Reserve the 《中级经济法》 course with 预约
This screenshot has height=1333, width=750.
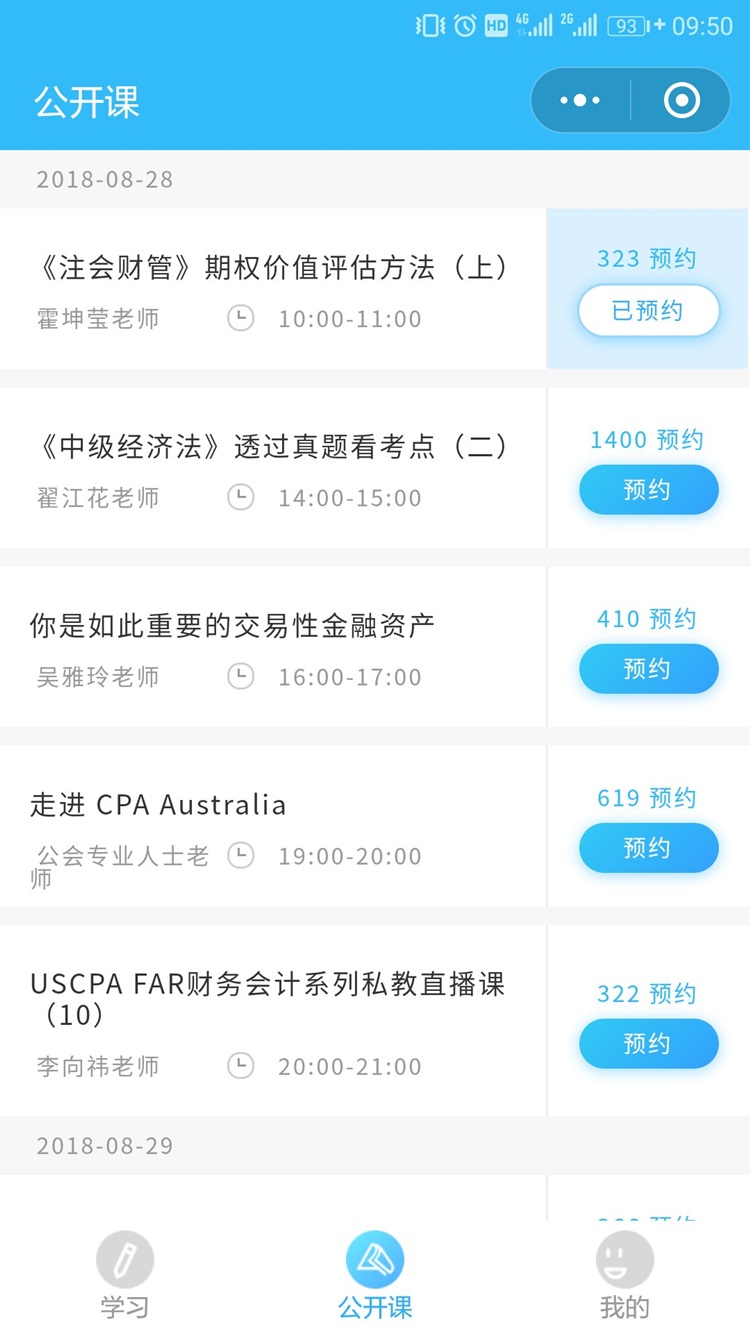648,490
